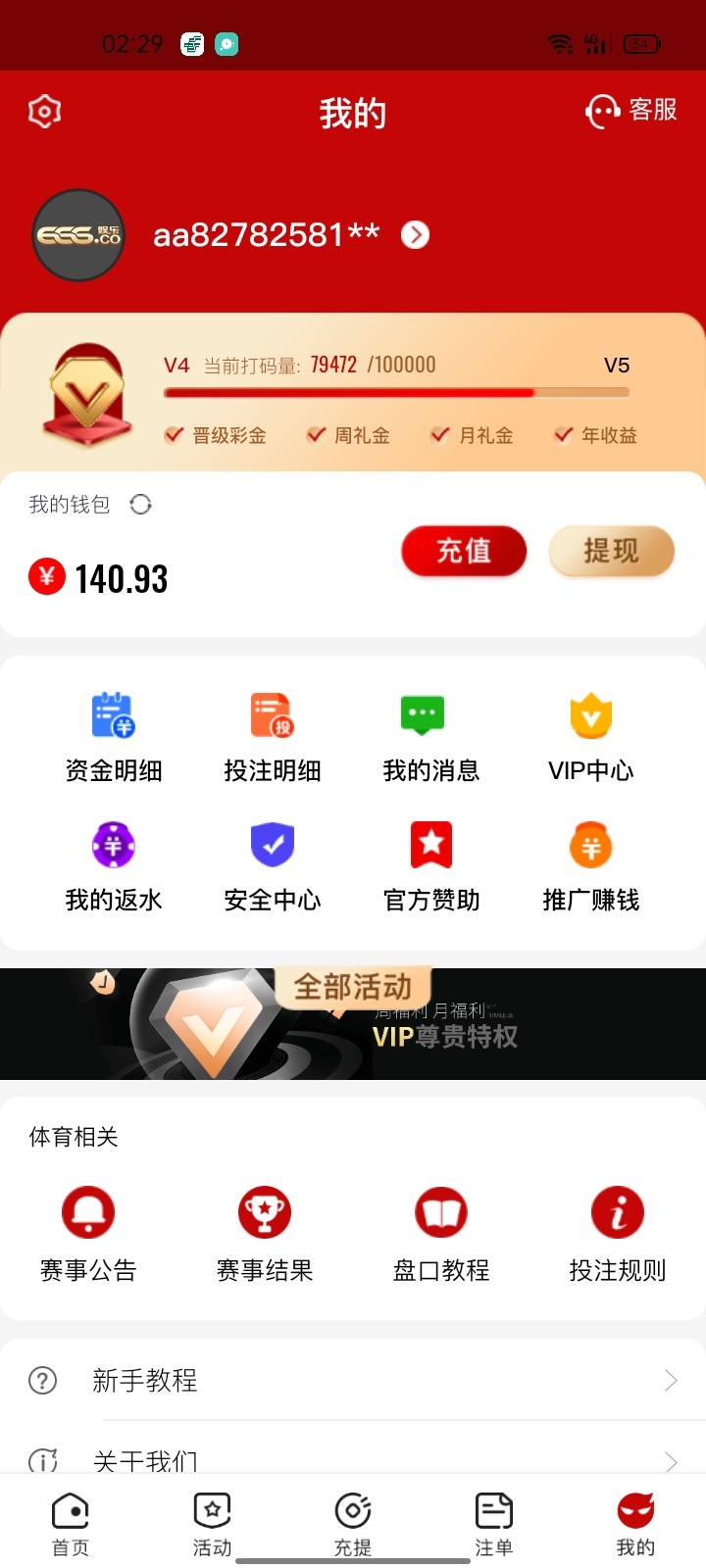
Task: Open 投注明细 bet details
Action: pos(273,737)
